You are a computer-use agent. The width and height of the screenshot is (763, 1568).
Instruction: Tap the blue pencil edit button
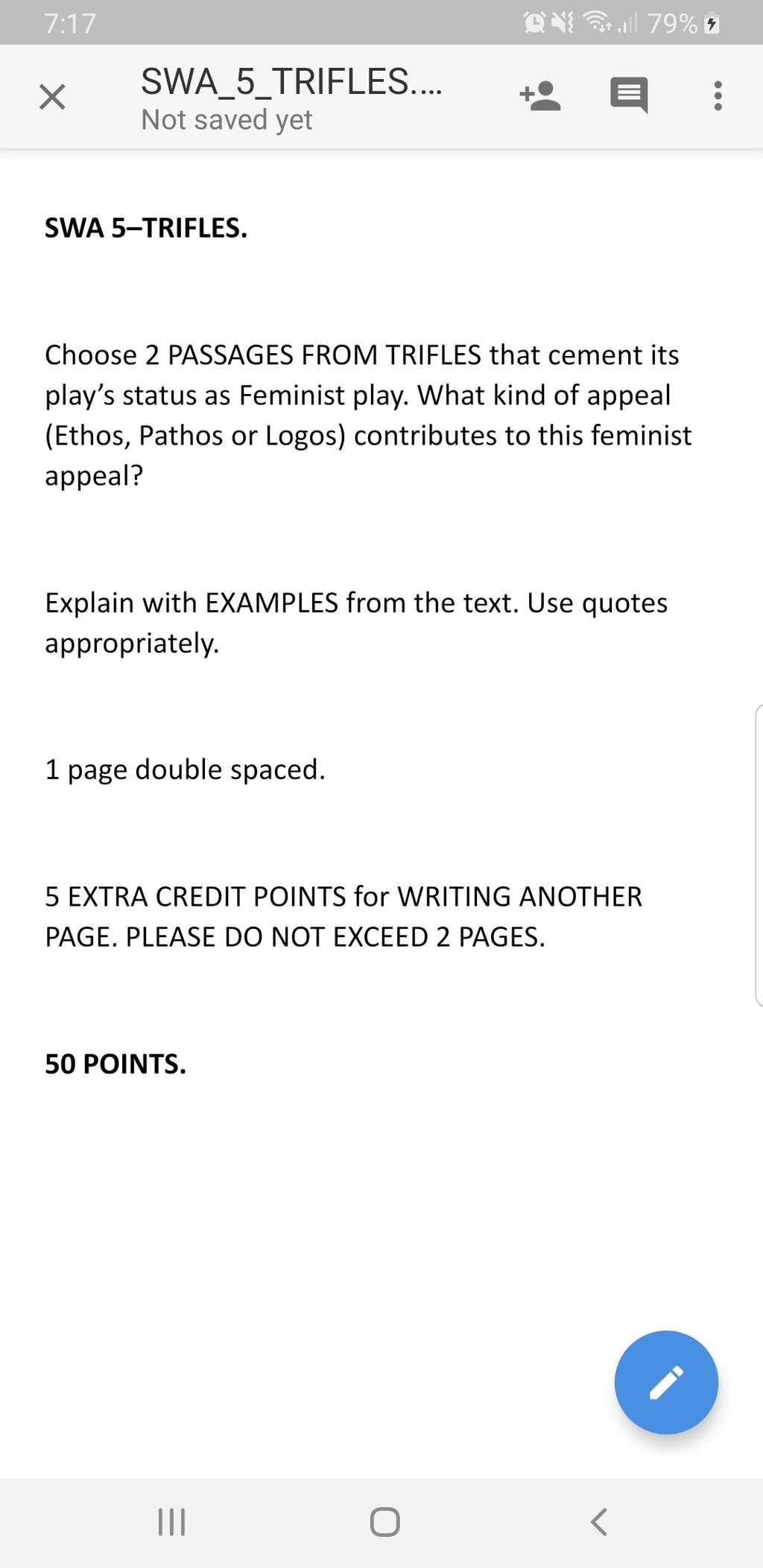click(666, 1382)
